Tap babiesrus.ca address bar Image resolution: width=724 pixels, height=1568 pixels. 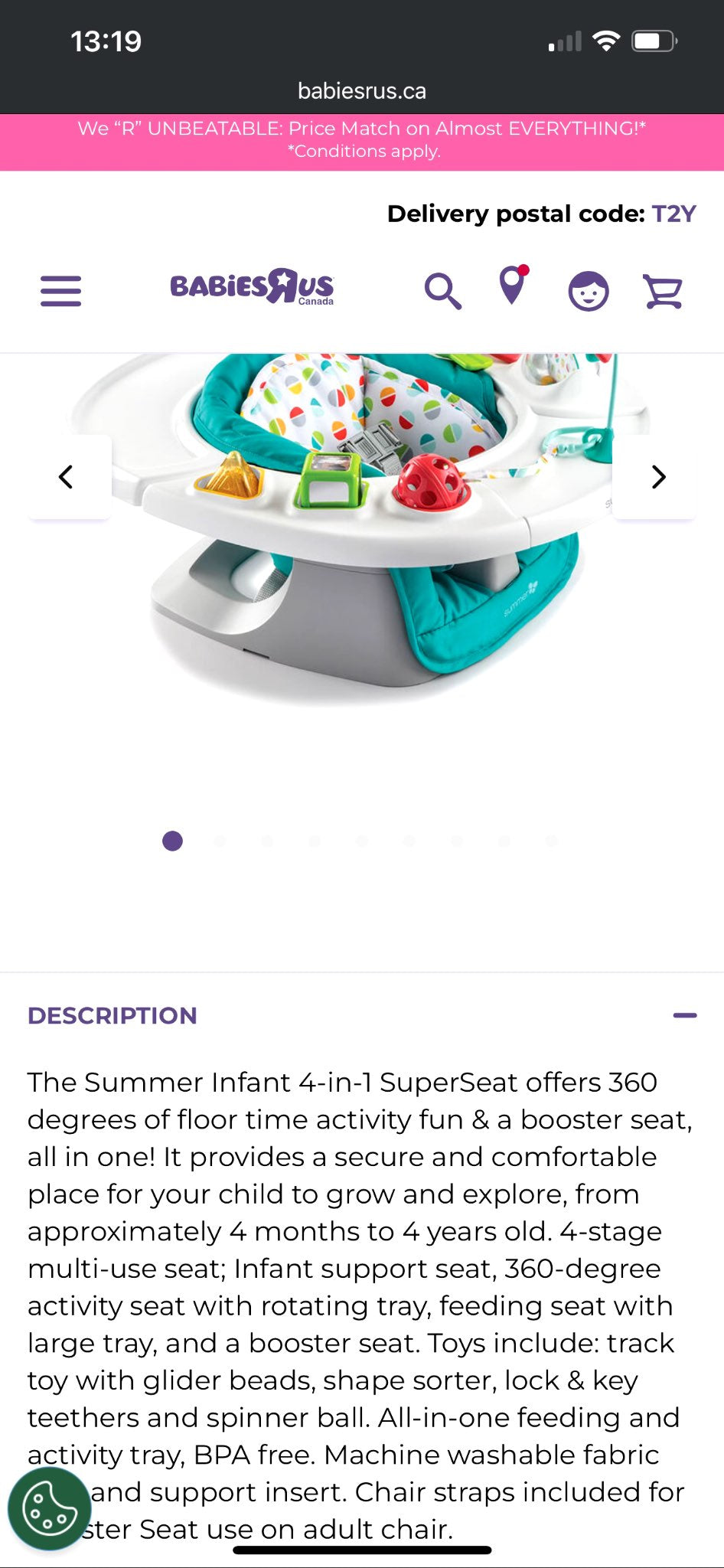tap(362, 91)
